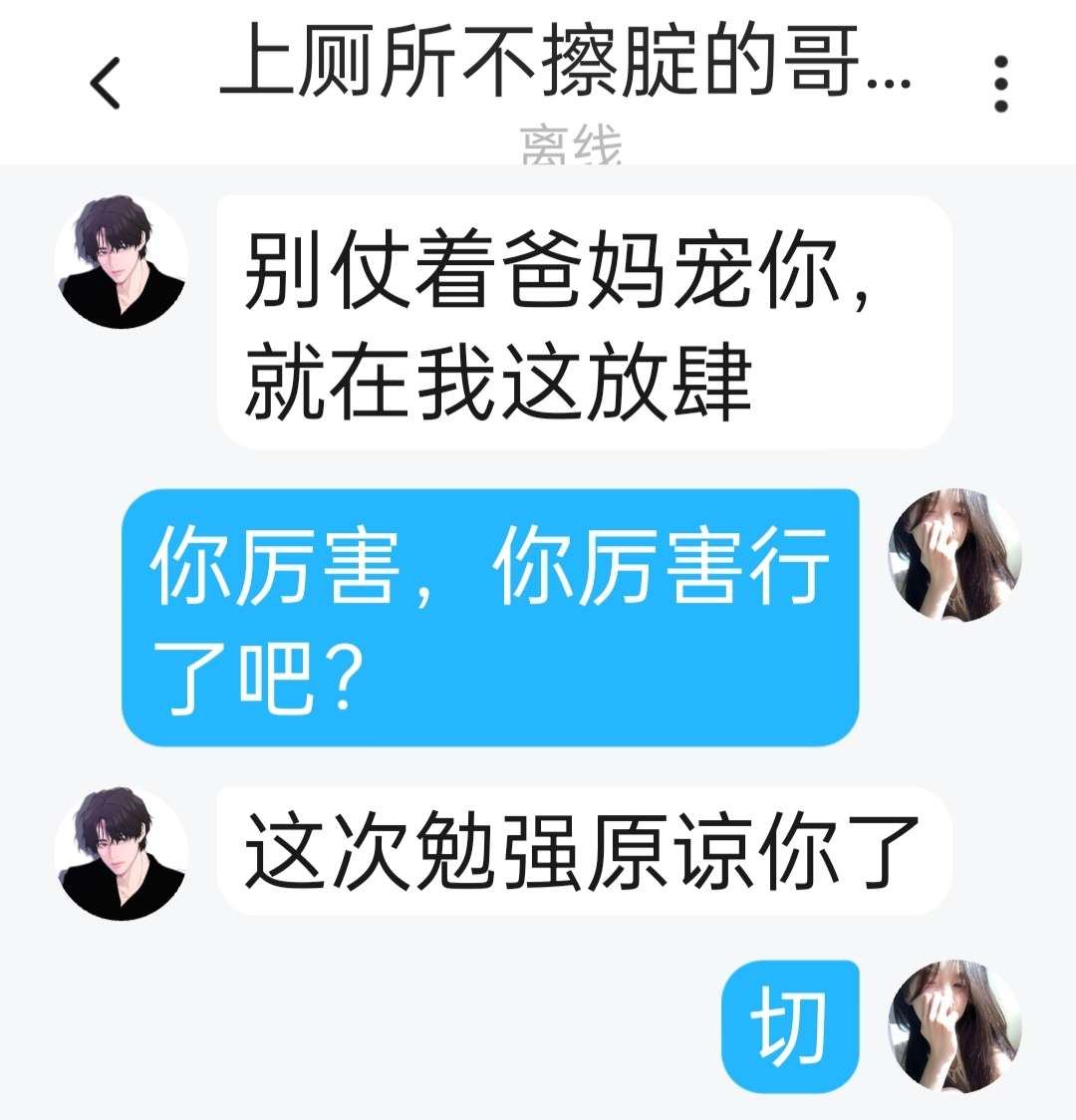The image size is (1076, 1120).
Task: Go back from this chat
Action: point(106,83)
